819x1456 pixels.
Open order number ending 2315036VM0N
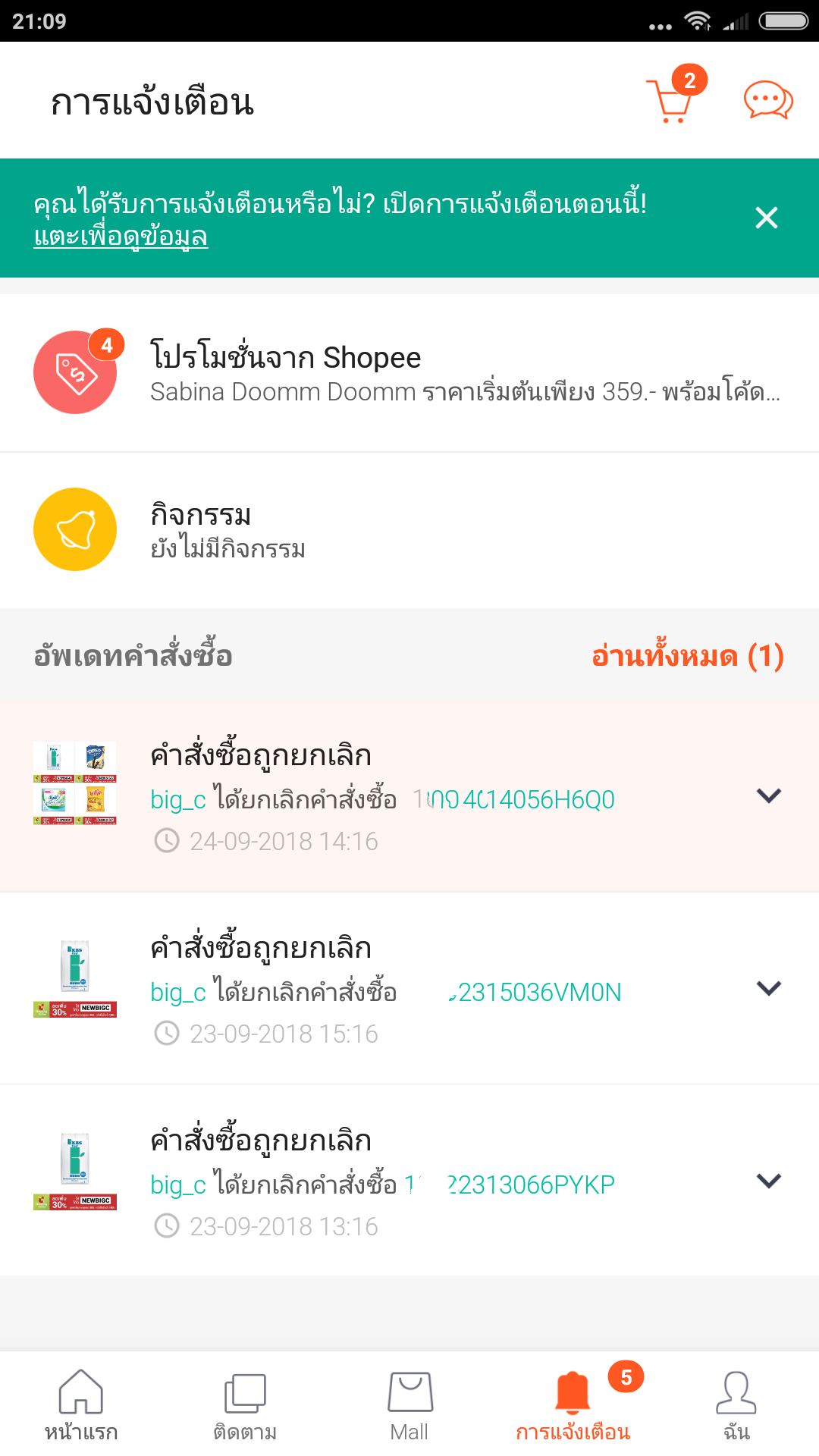(538, 993)
